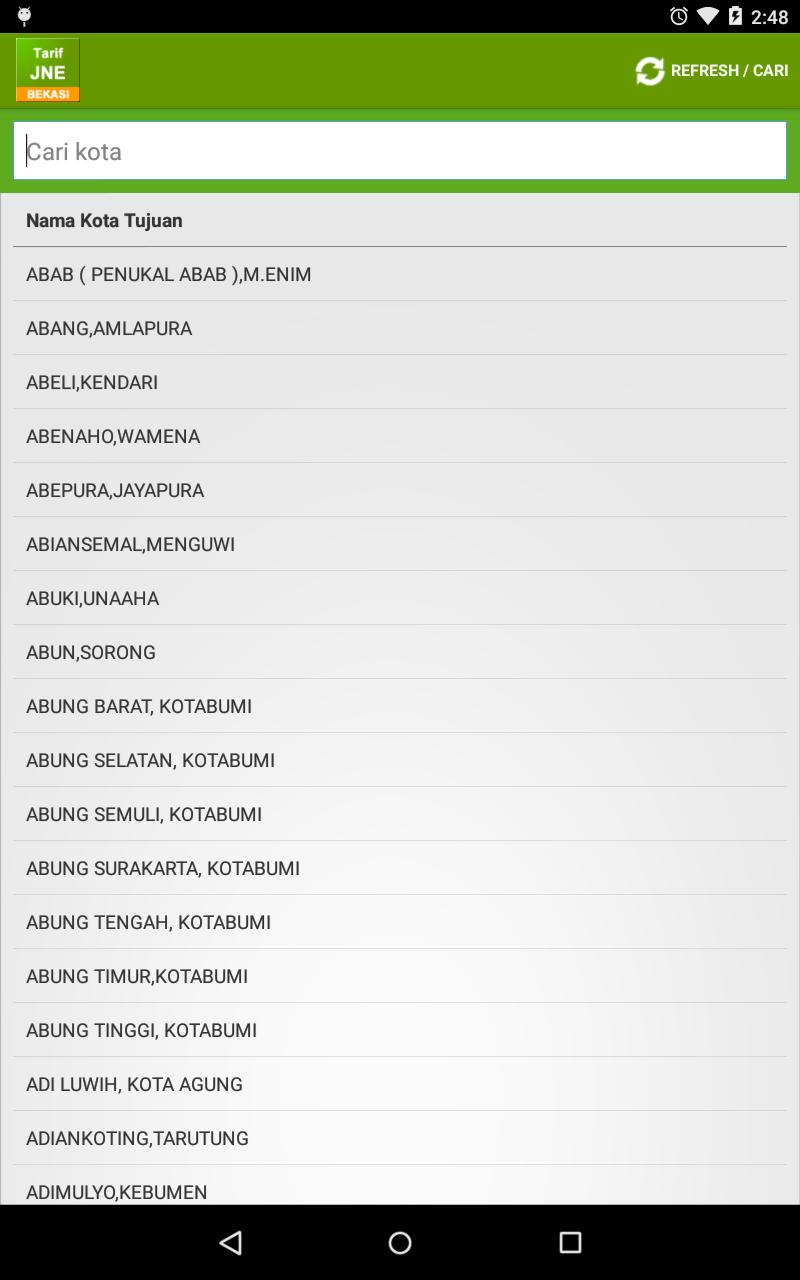The width and height of the screenshot is (800, 1280).
Task: Select ABEPURA,JAYAPURA destination
Action: [400, 490]
